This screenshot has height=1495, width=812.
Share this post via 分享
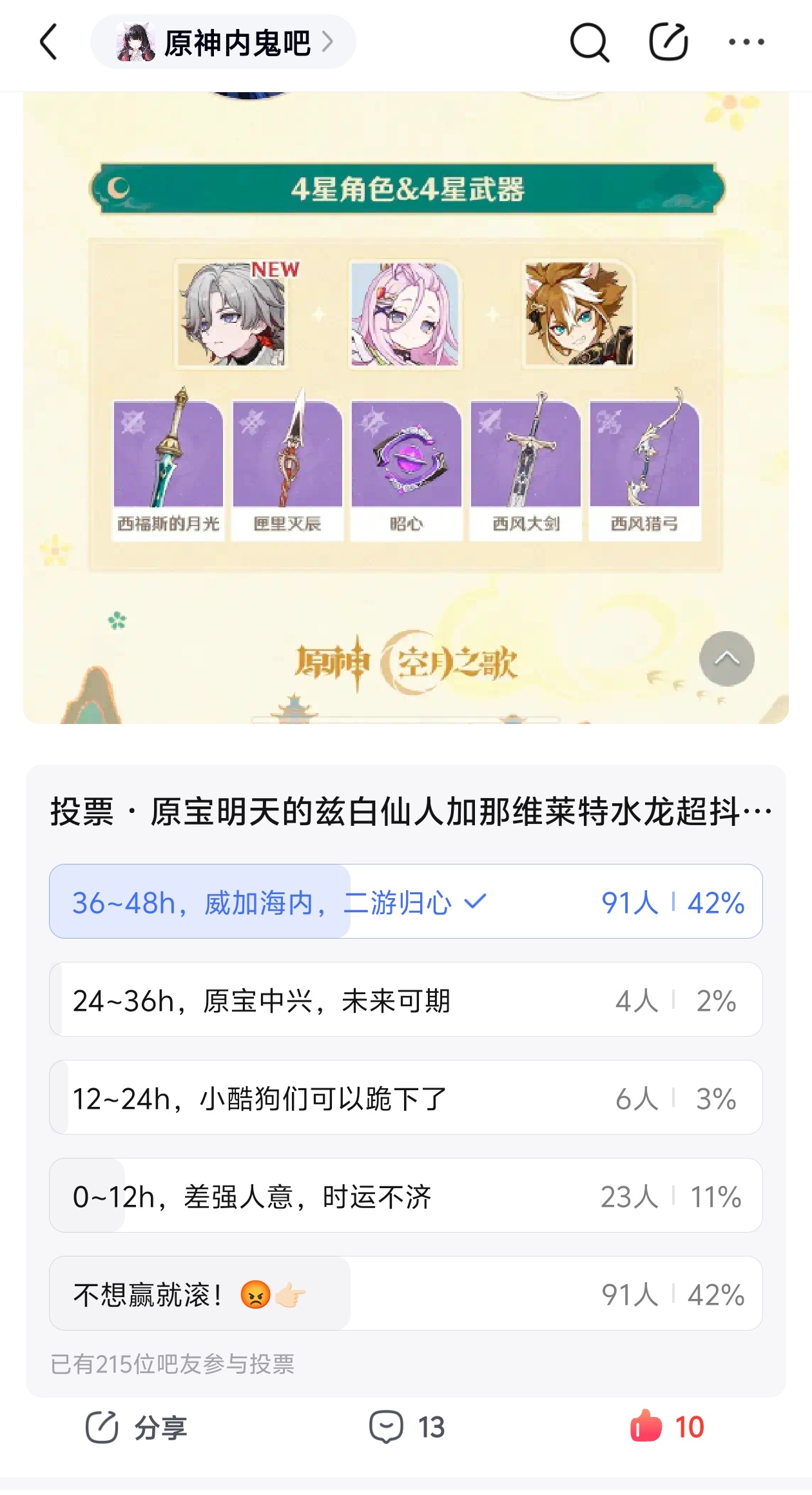tap(137, 1427)
